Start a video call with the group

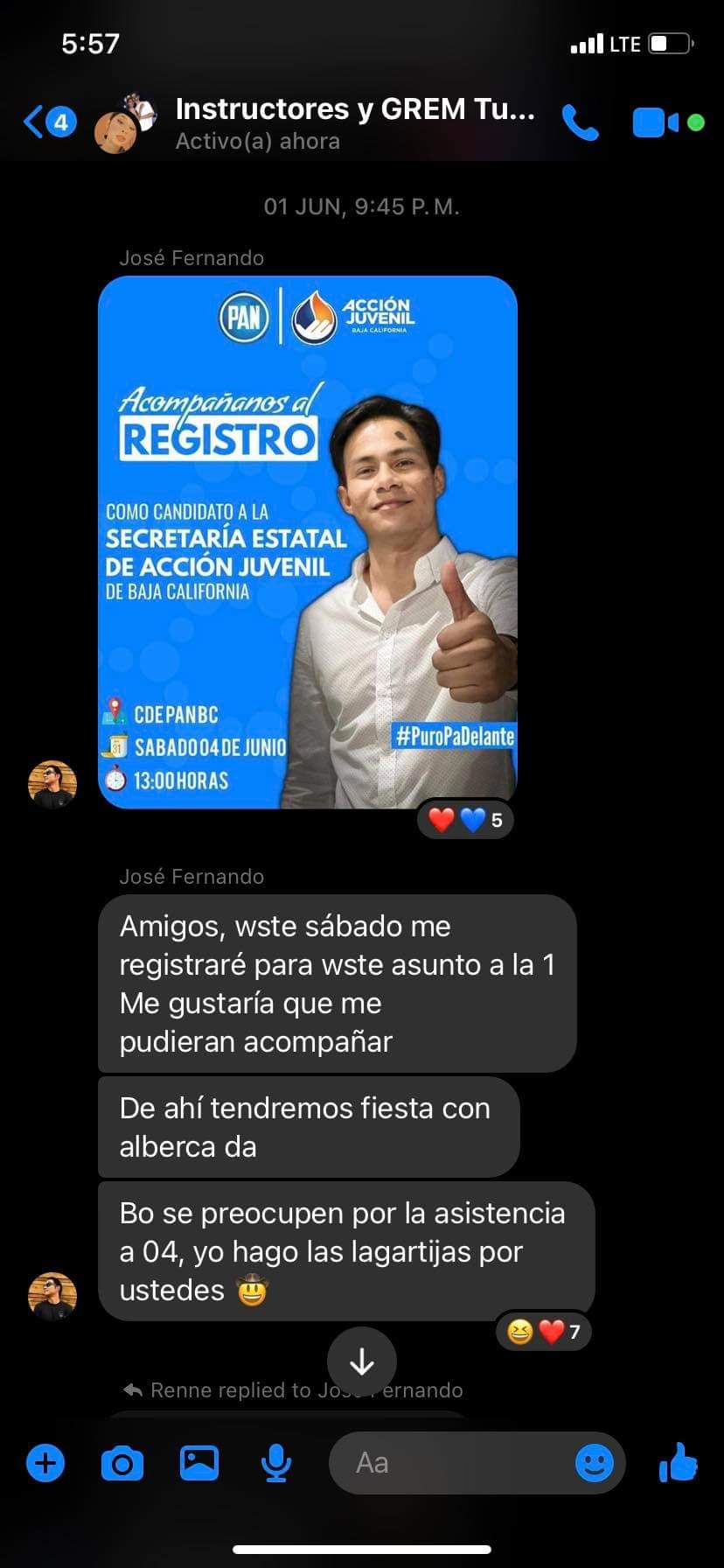point(655,122)
